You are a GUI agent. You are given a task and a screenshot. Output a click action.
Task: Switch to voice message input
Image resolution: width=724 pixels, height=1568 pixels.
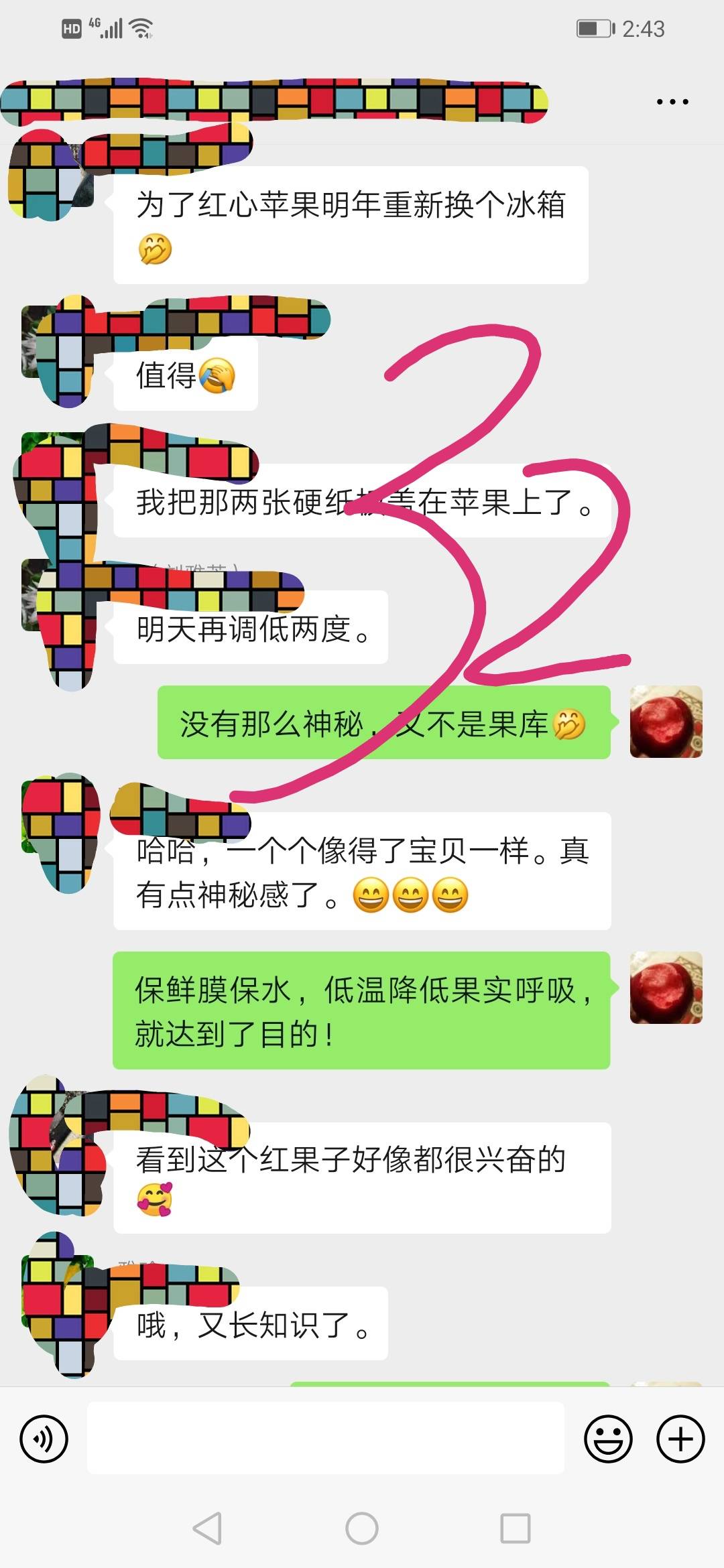click(44, 1438)
